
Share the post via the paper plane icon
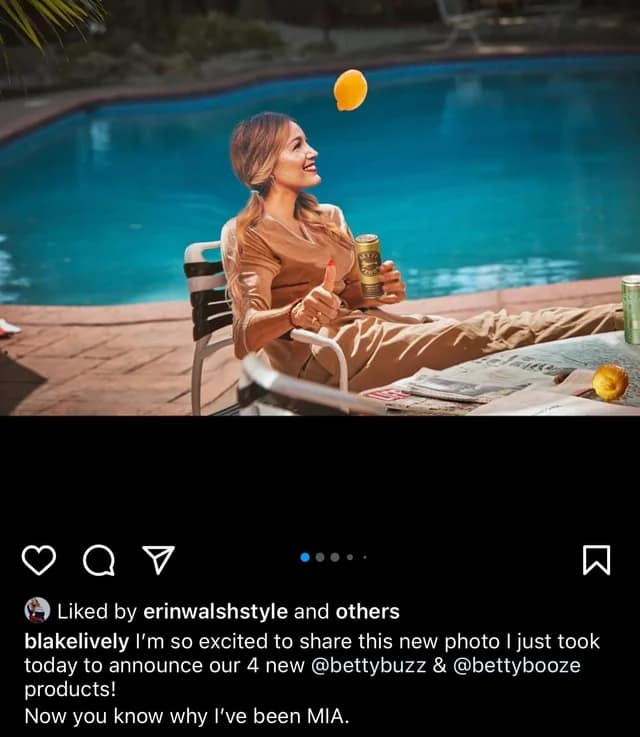158,561
